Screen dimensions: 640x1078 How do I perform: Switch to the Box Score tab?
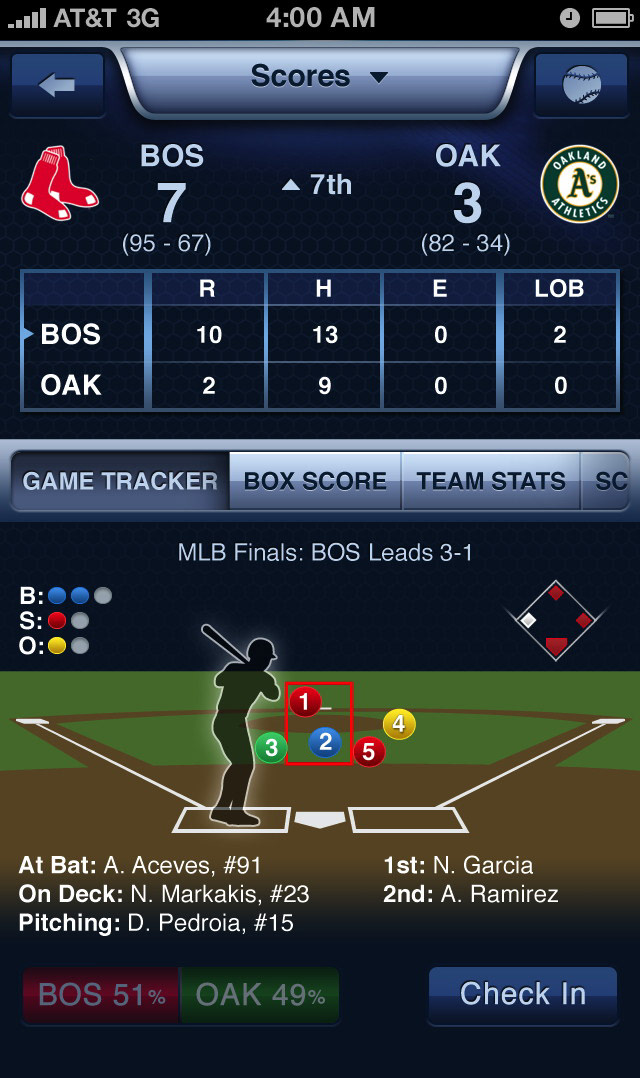[x=315, y=481]
